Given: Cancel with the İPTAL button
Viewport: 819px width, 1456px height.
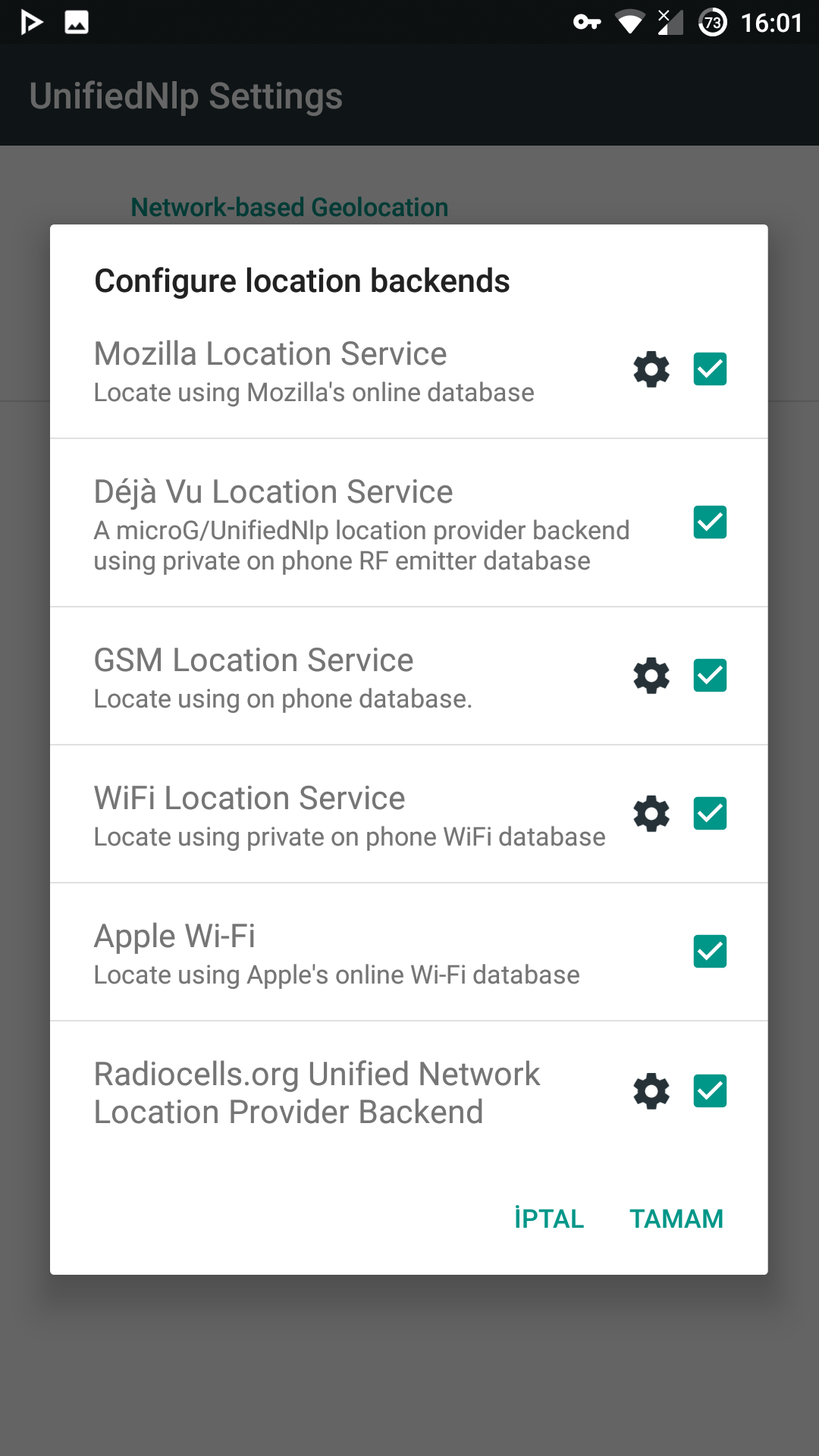Looking at the screenshot, I should [549, 1219].
